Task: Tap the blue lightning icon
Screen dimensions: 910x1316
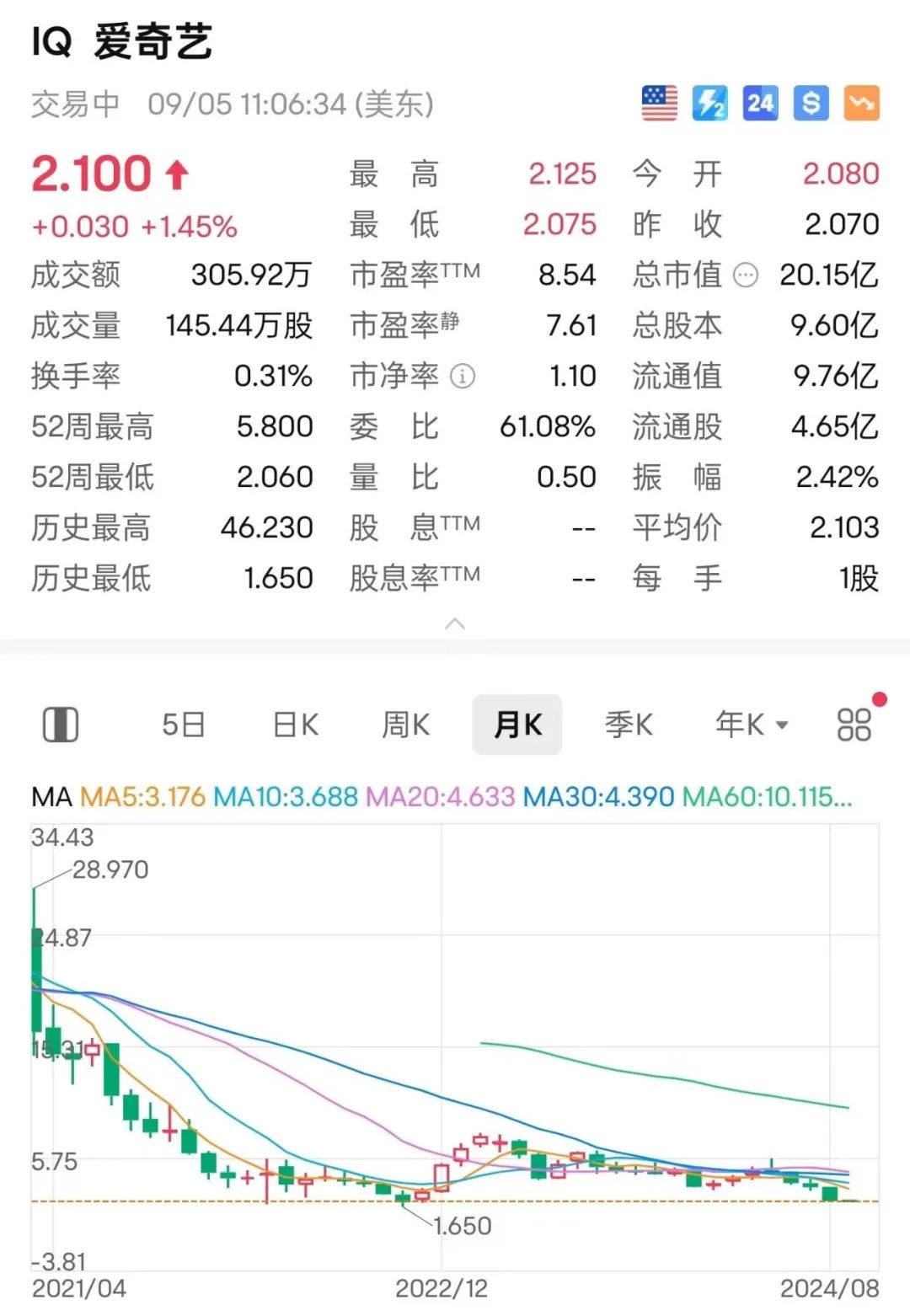Action: pos(709,104)
